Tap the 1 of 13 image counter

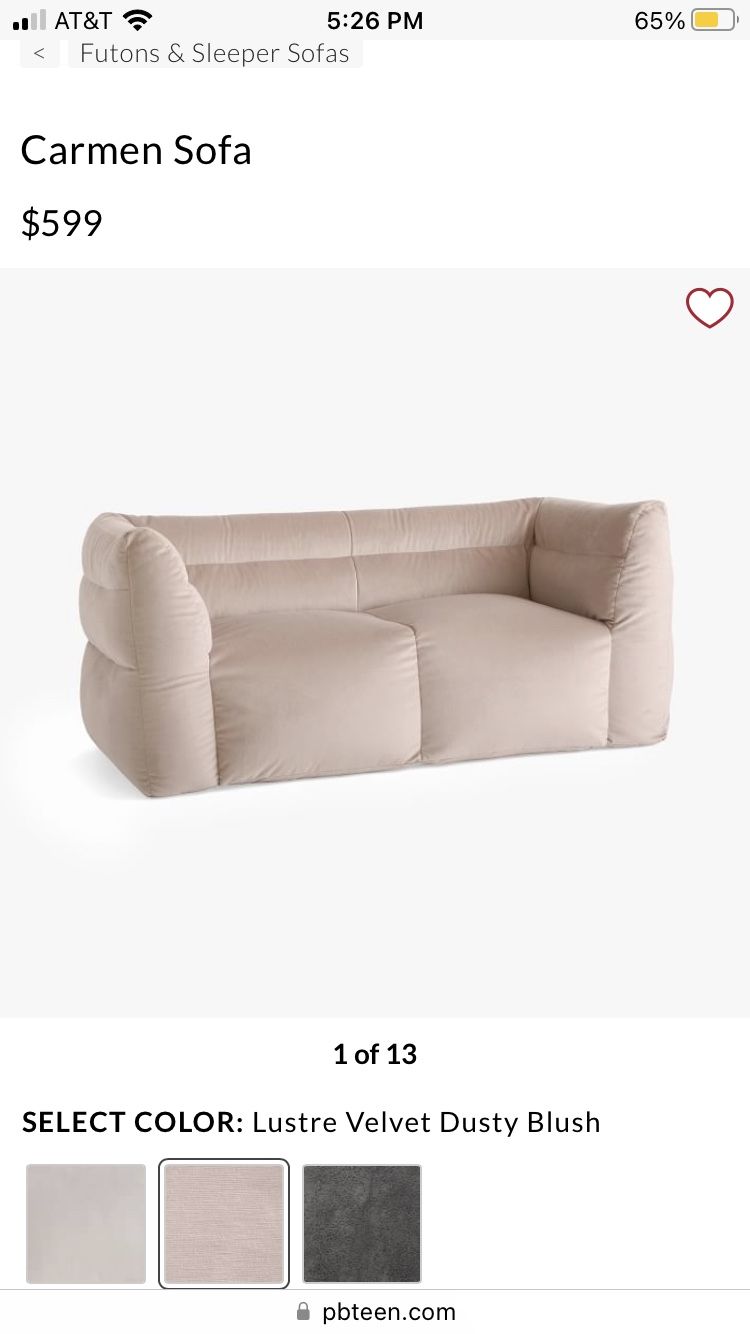[374, 1054]
